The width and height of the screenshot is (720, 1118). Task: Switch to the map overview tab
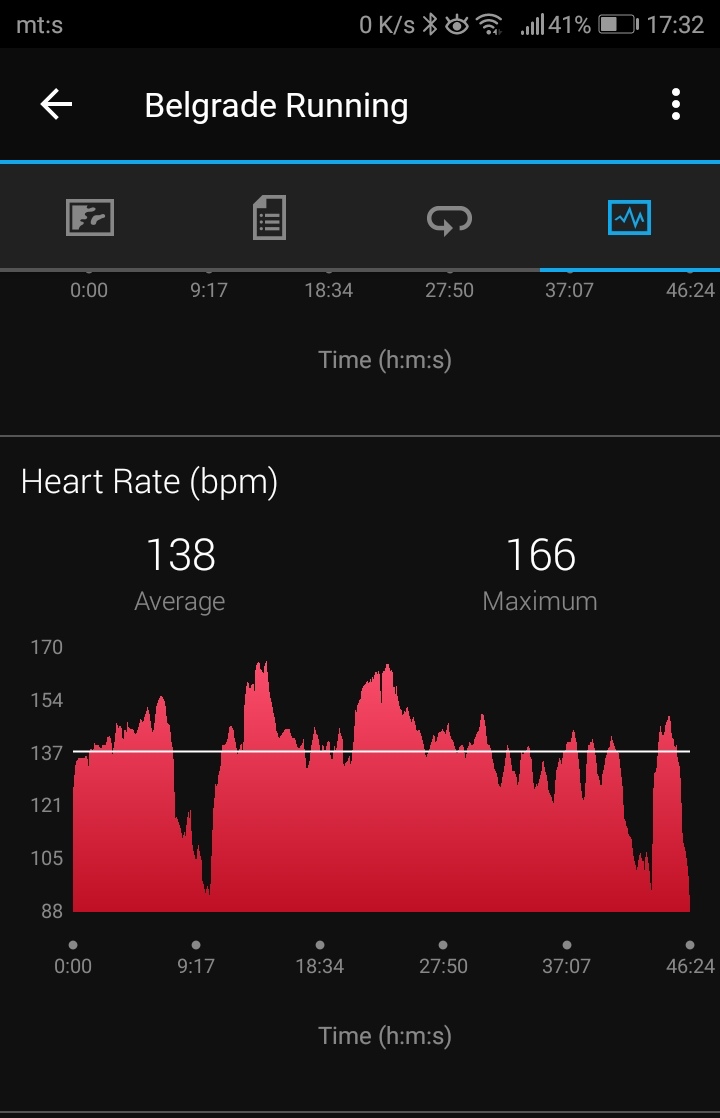pyautogui.click(x=90, y=217)
